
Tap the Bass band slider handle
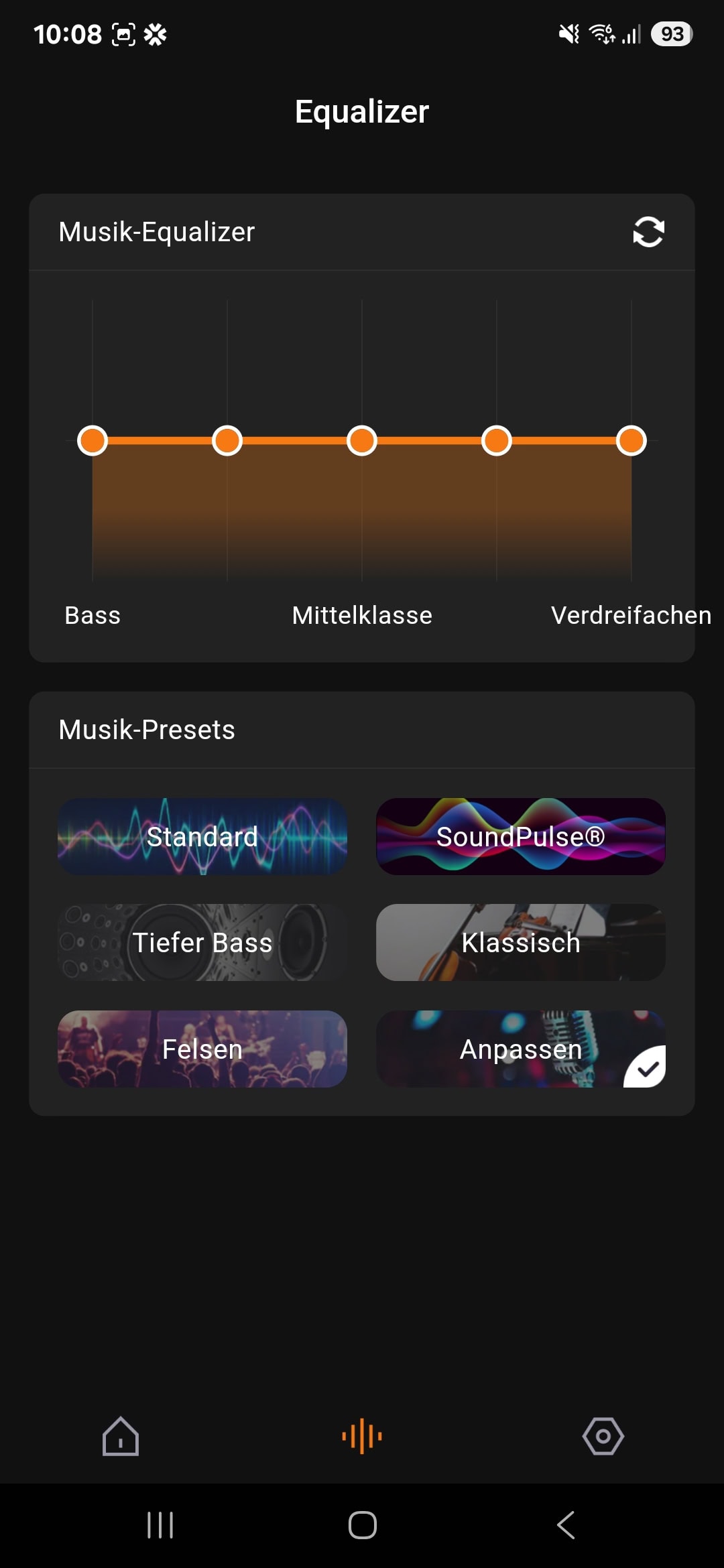coord(93,441)
